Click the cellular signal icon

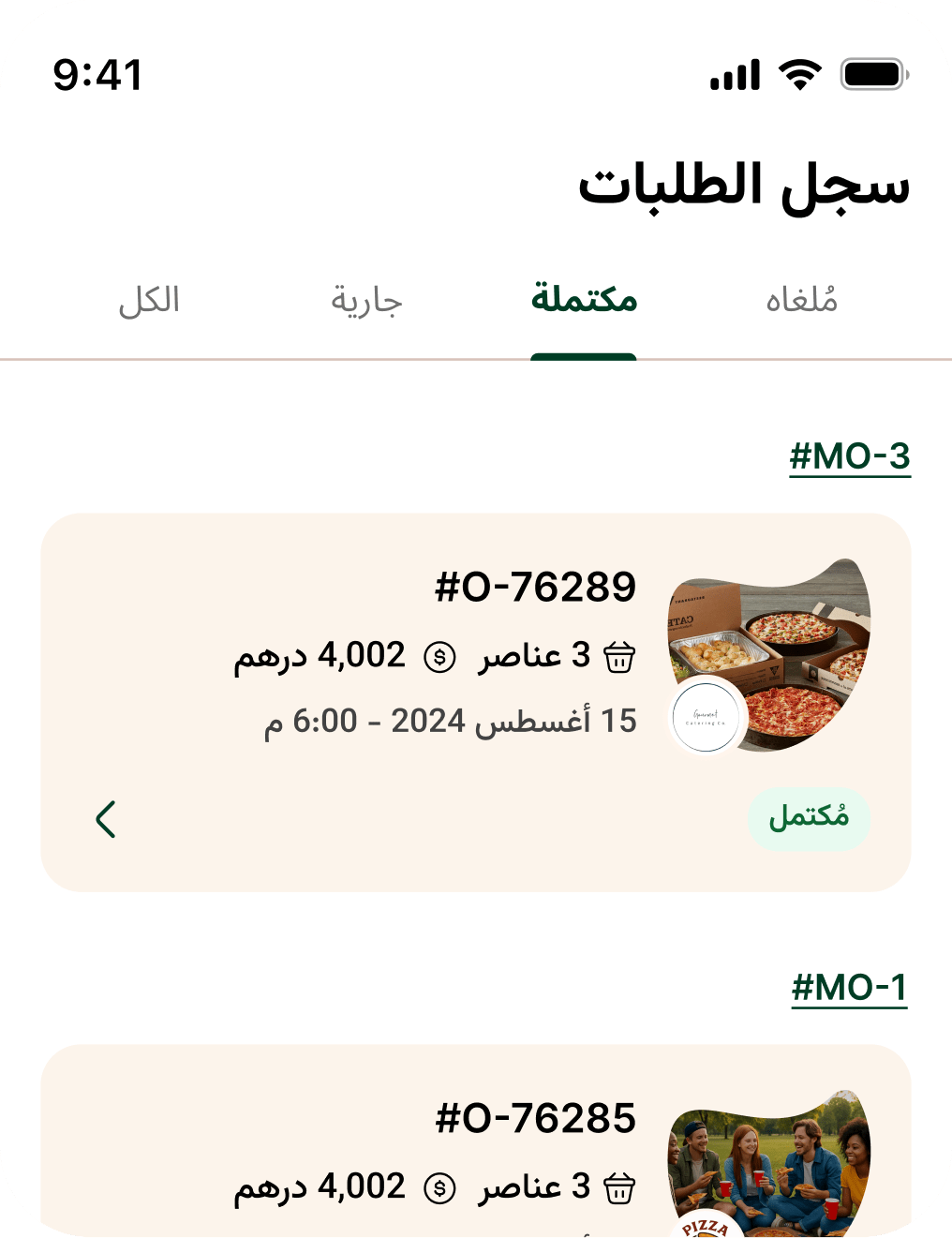tap(736, 75)
